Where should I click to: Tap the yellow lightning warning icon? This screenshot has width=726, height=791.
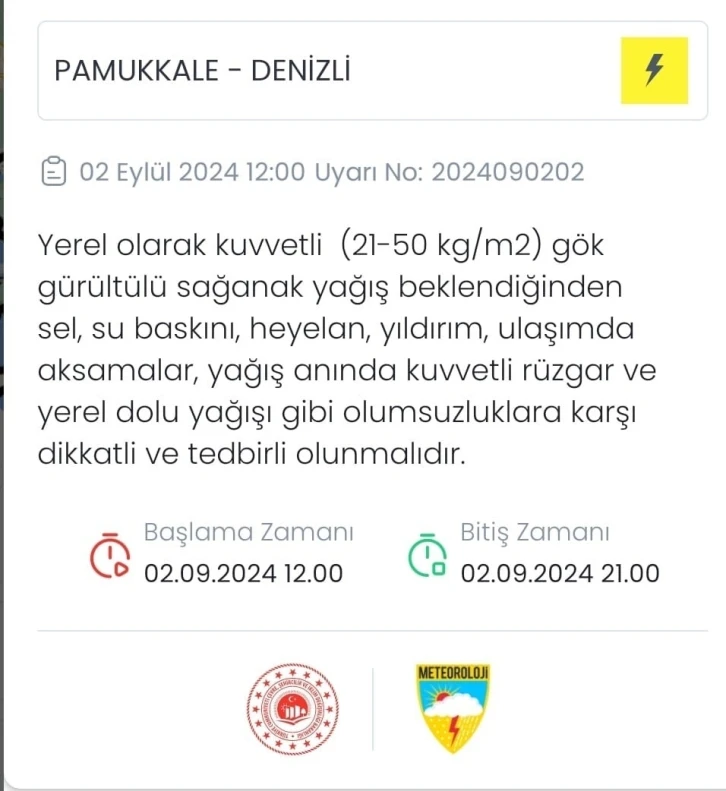coord(654,70)
